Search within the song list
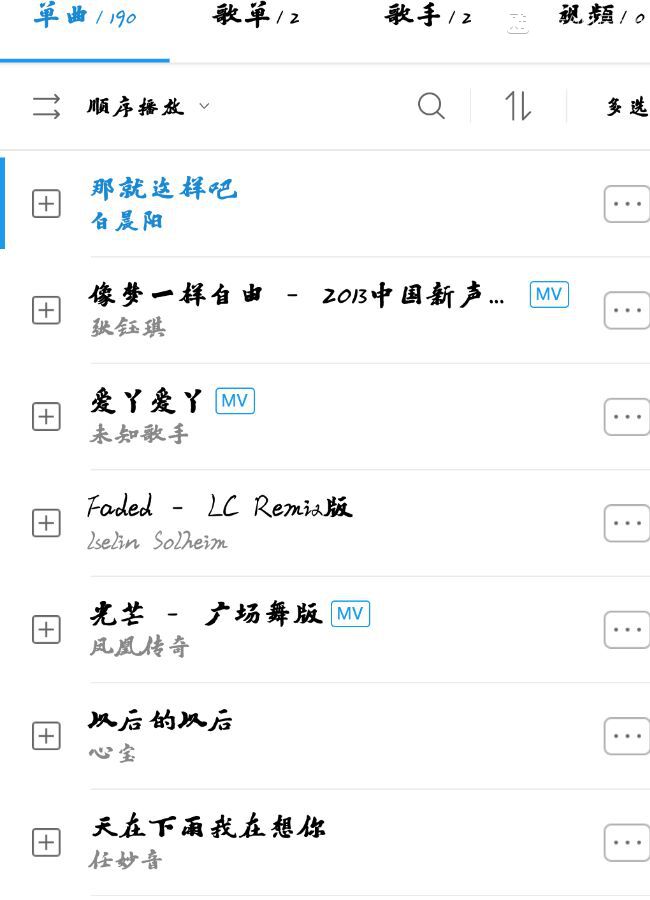Viewport: 650px width, 900px height. (x=431, y=106)
